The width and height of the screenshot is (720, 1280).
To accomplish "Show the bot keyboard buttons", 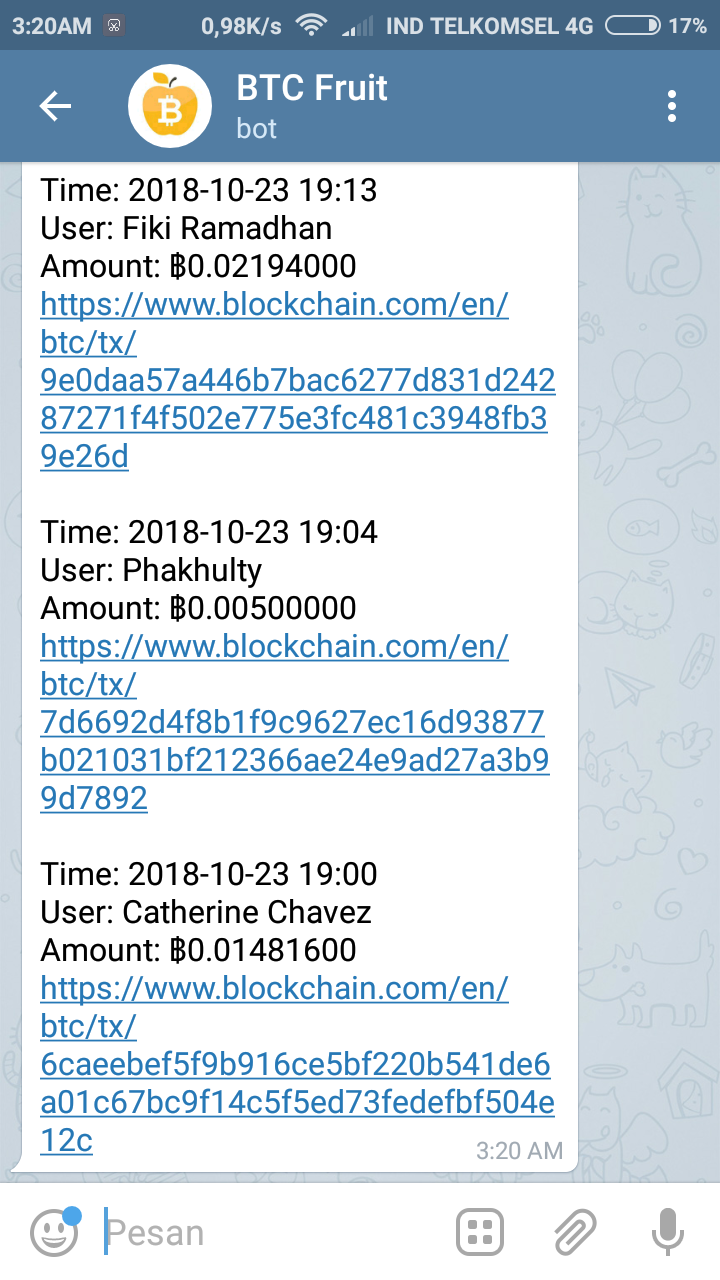I will 480,1232.
